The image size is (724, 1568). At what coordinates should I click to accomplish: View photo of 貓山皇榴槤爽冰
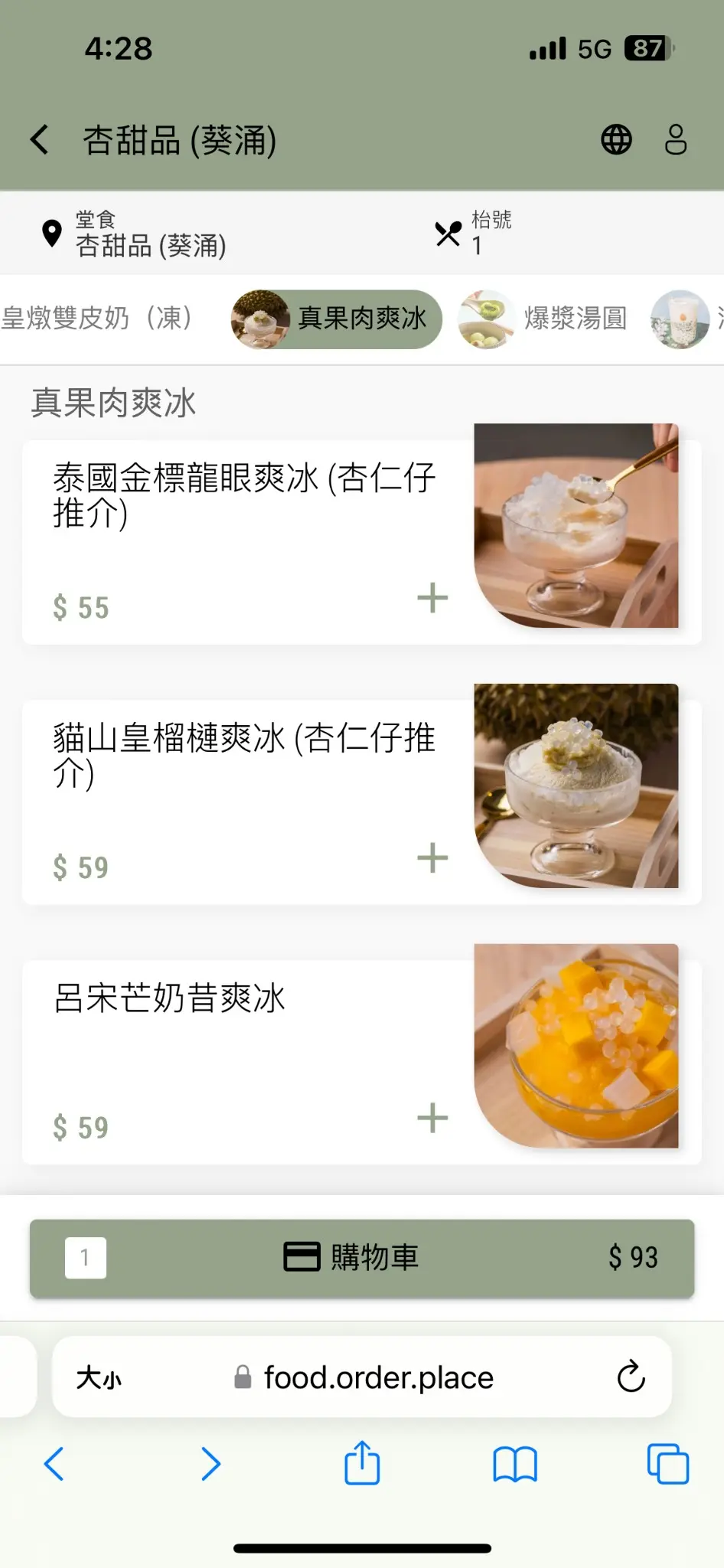[576, 786]
